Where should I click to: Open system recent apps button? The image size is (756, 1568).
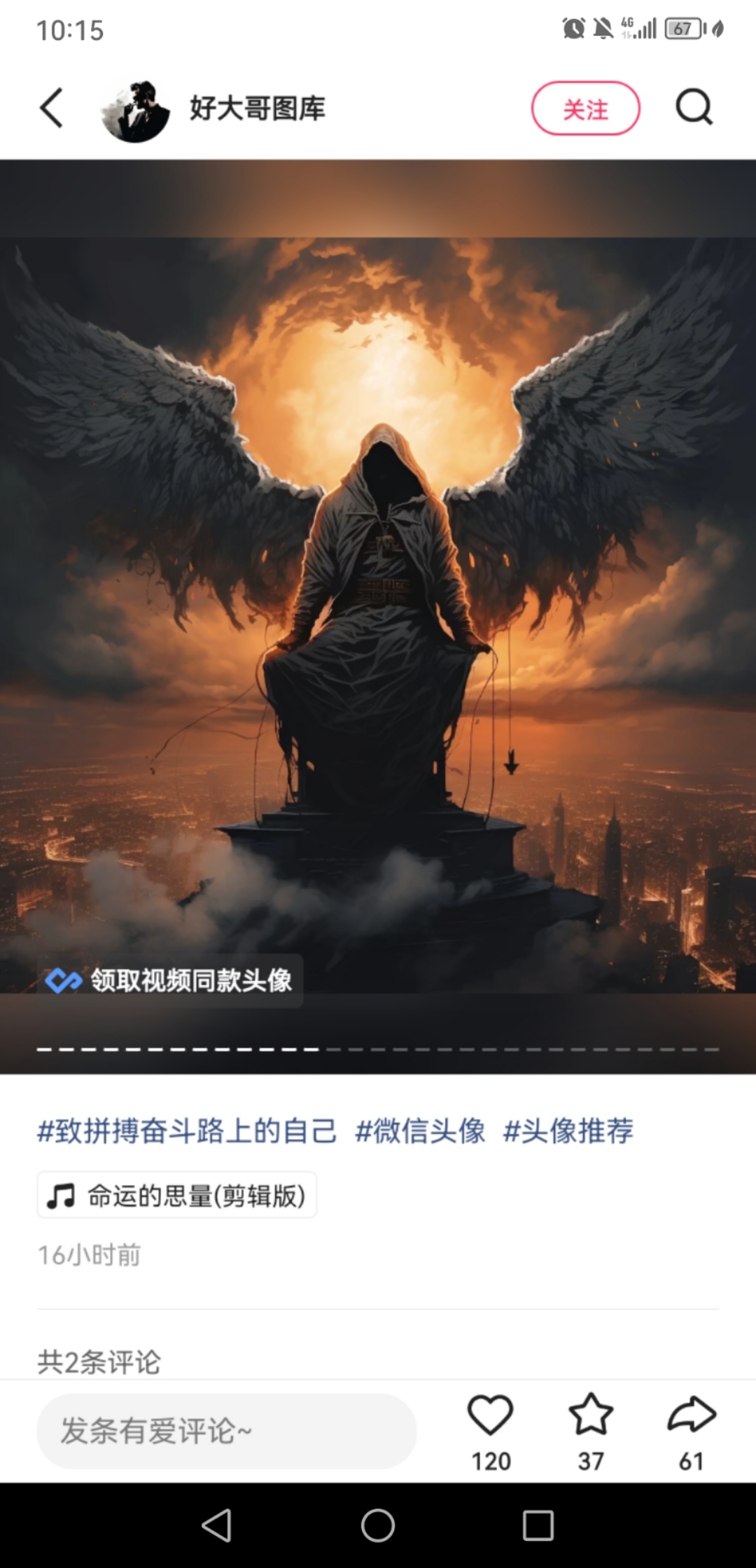coord(538,1525)
